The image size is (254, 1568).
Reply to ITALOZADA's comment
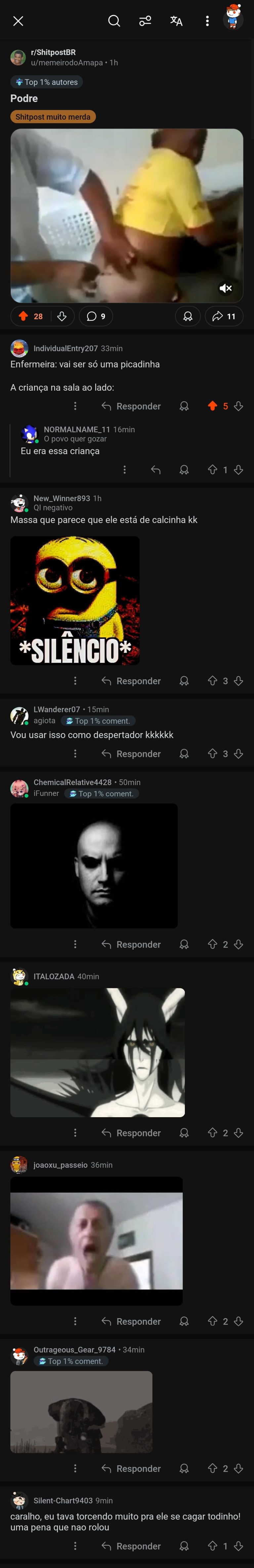click(x=131, y=1133)
